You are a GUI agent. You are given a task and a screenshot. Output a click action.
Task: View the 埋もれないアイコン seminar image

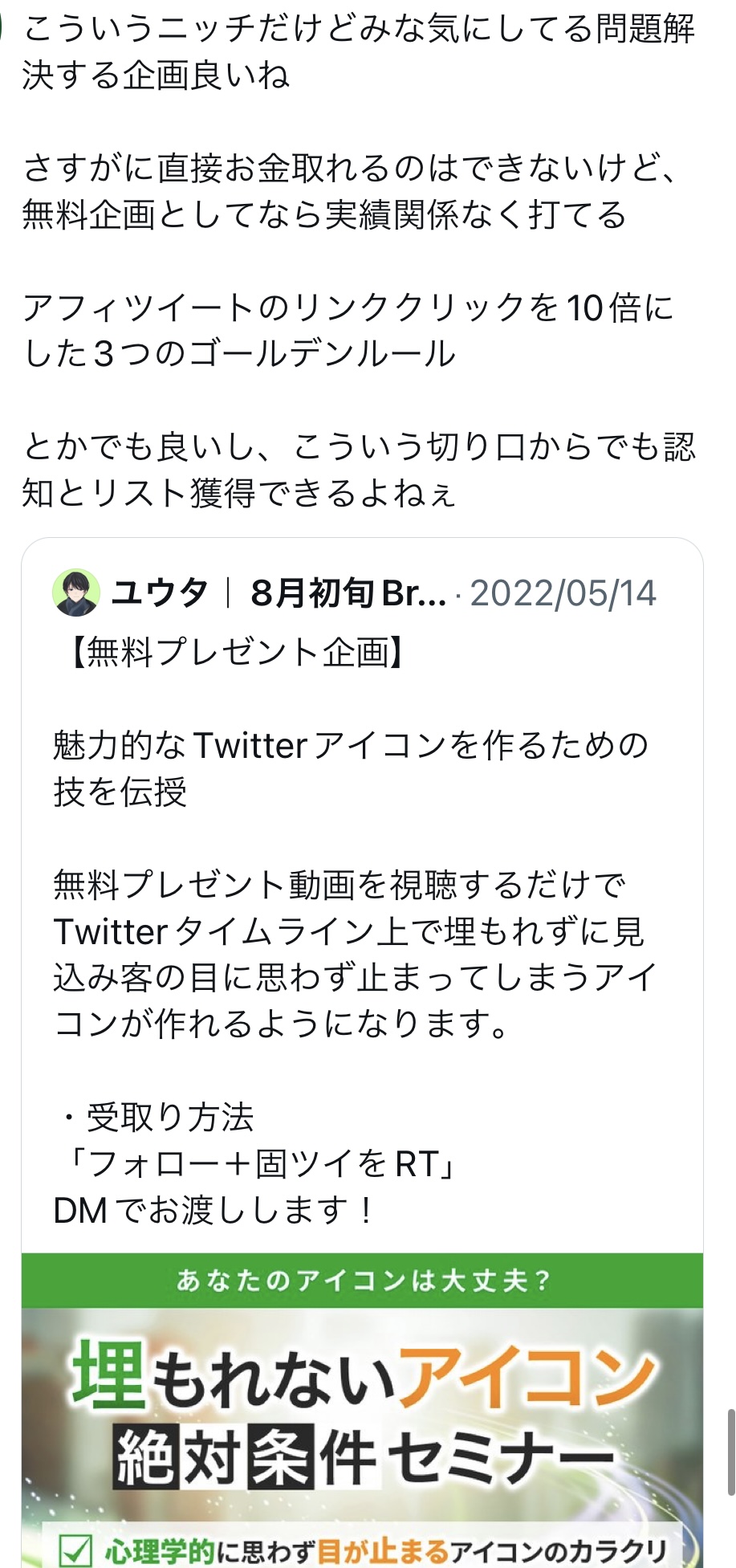[362, 1411]
